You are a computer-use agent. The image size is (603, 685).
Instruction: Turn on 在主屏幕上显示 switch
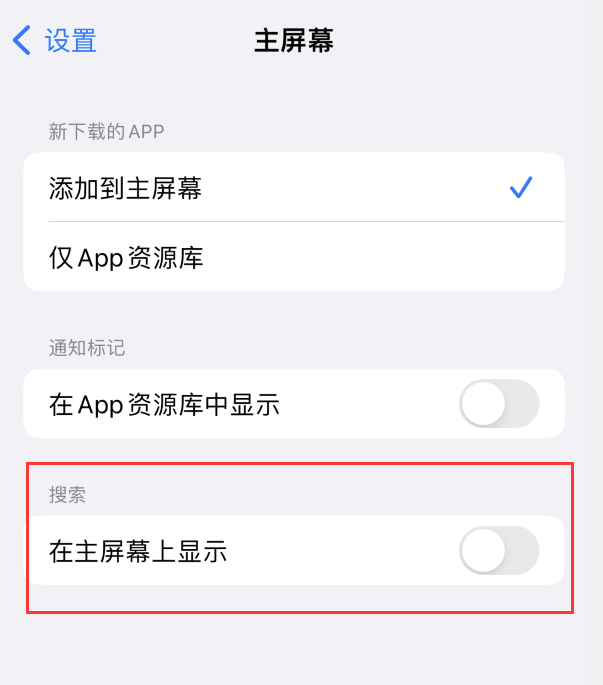tap(498, 550)
